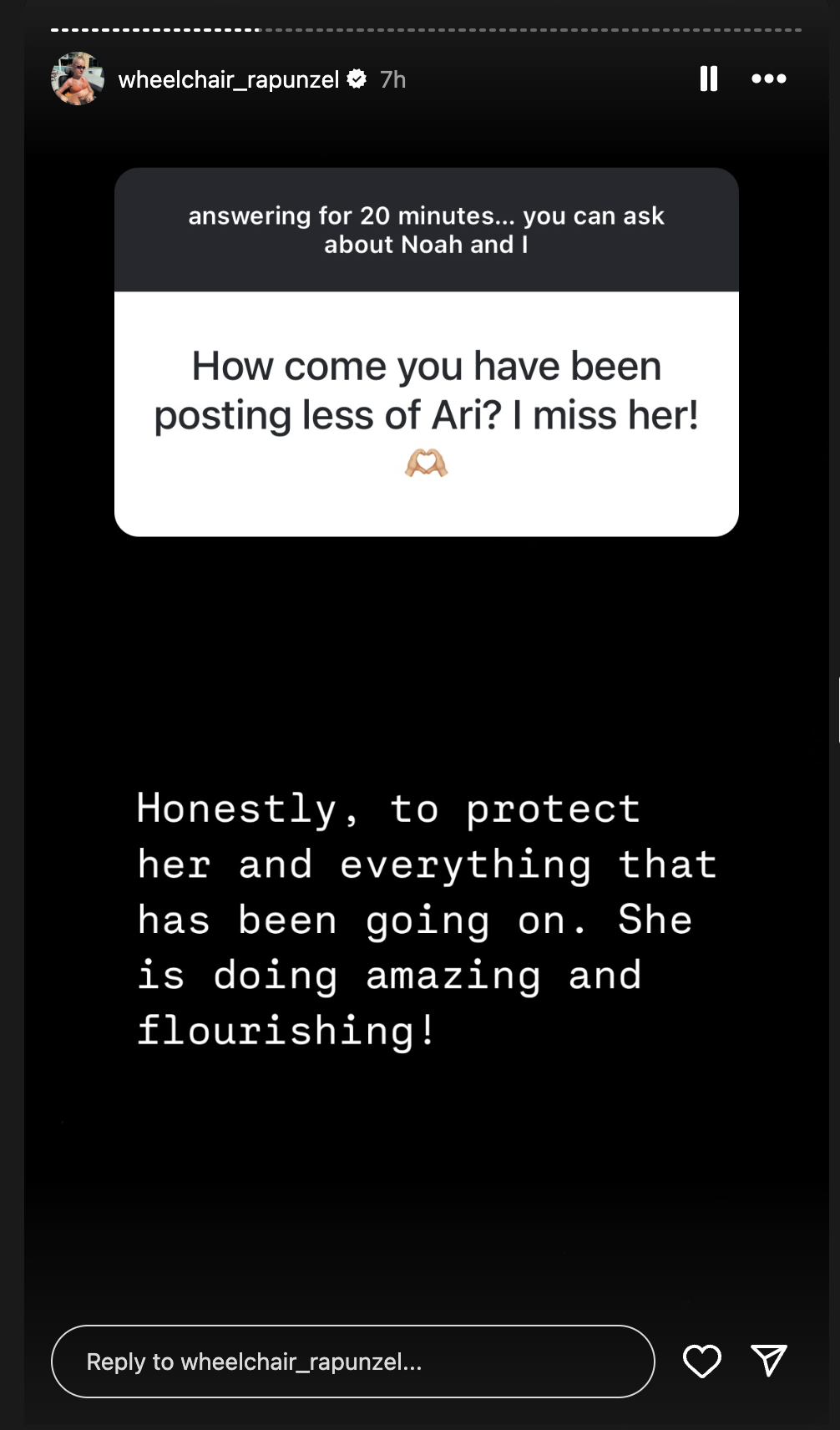Open the three-dot more options menu
The height and width of the screenshot is (1430, 840).
tap(769, 79)
